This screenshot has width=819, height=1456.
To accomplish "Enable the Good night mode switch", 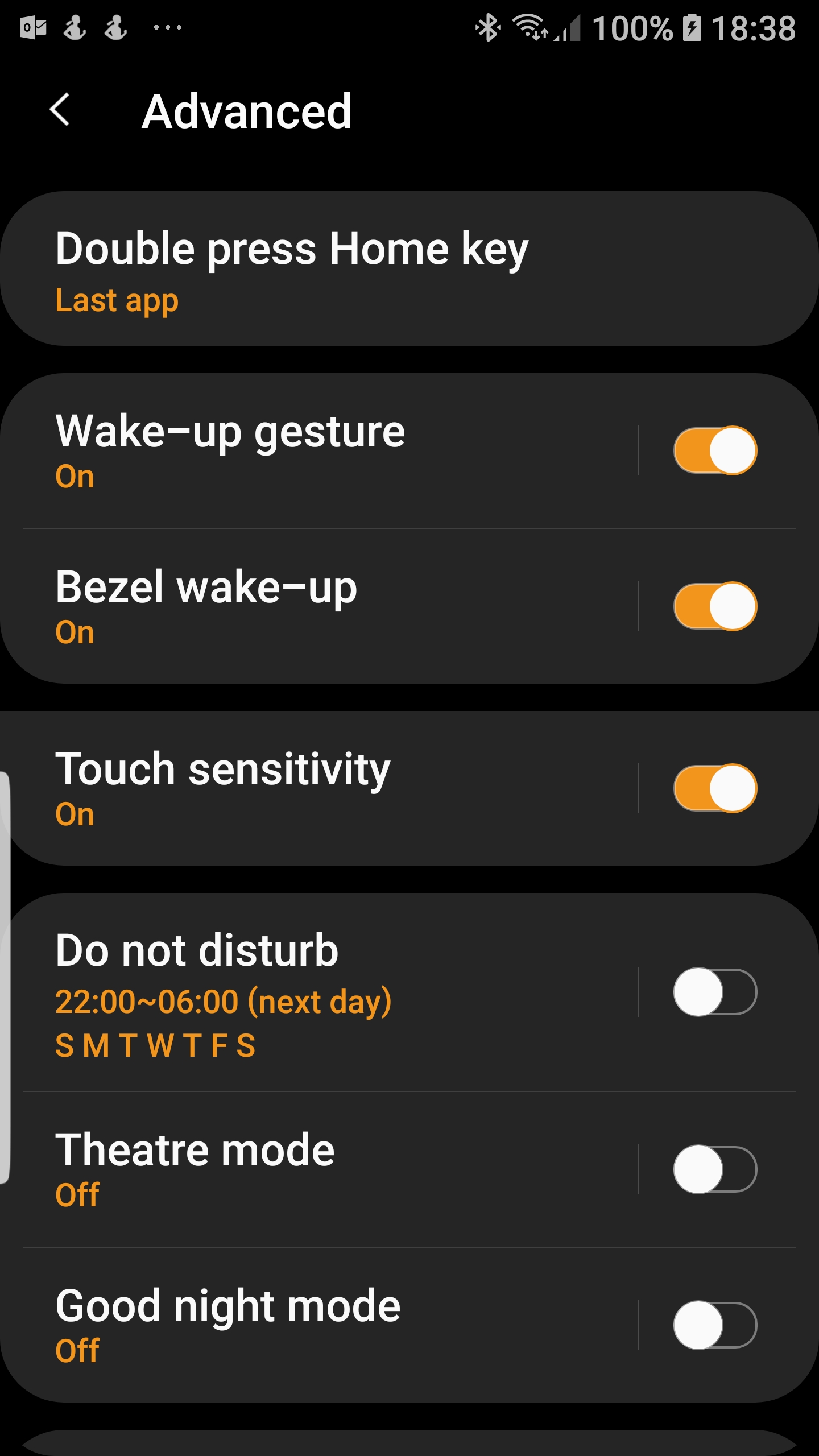I will click(715, 1325).
